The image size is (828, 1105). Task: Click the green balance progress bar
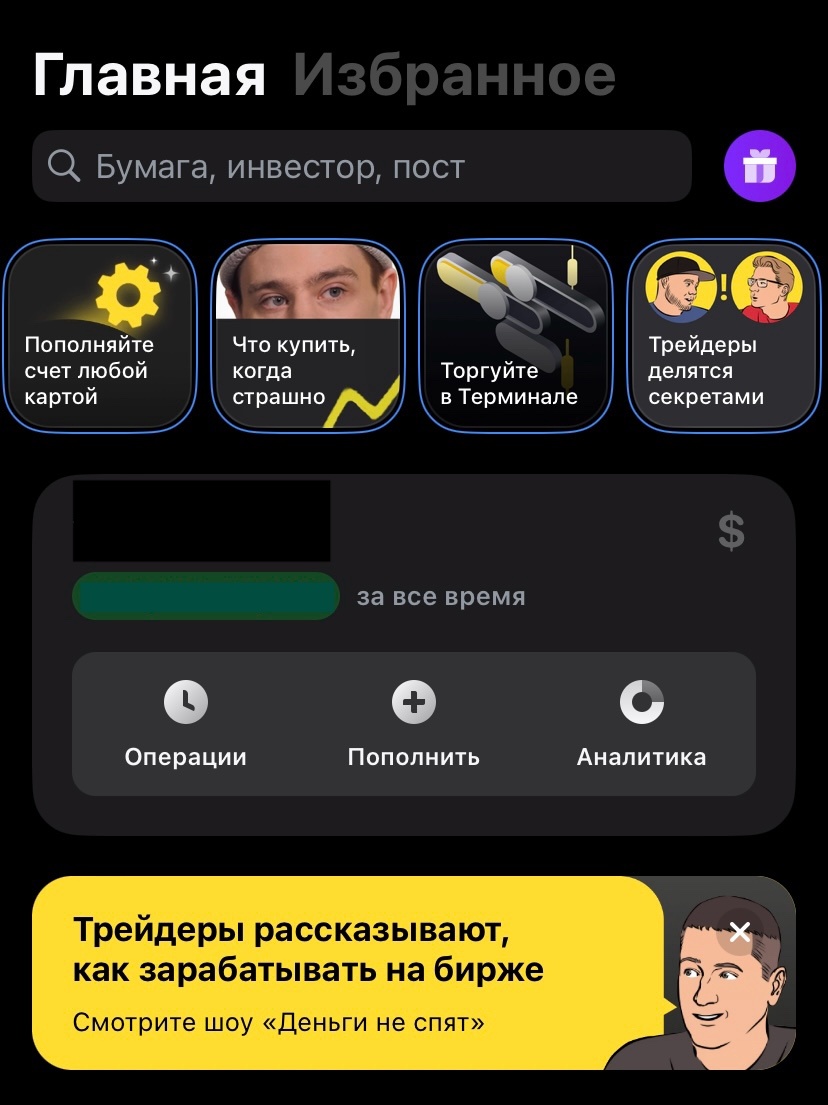click(x=205, y=596)
